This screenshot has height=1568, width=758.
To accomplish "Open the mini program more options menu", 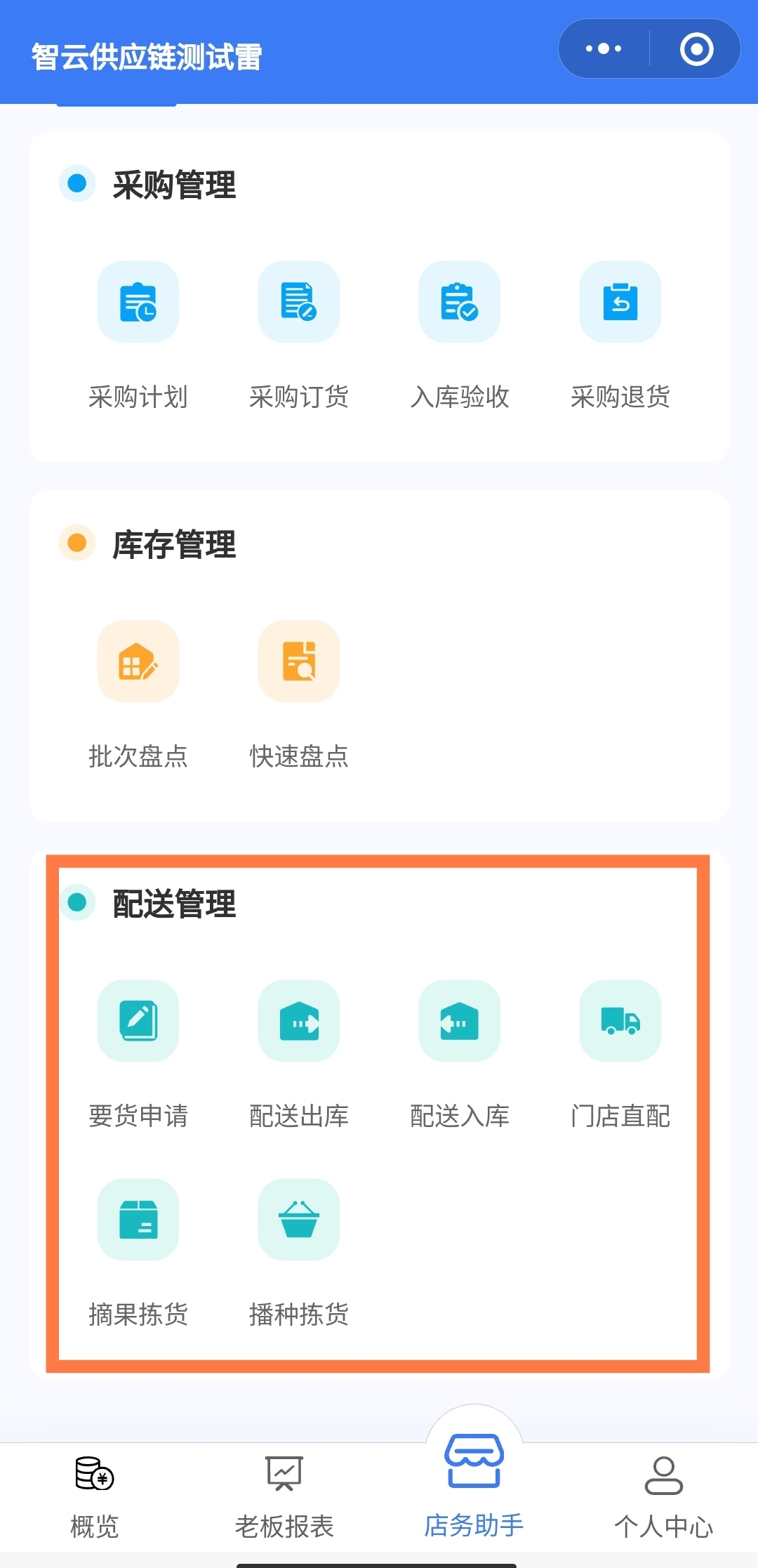I will pos(604,49).
